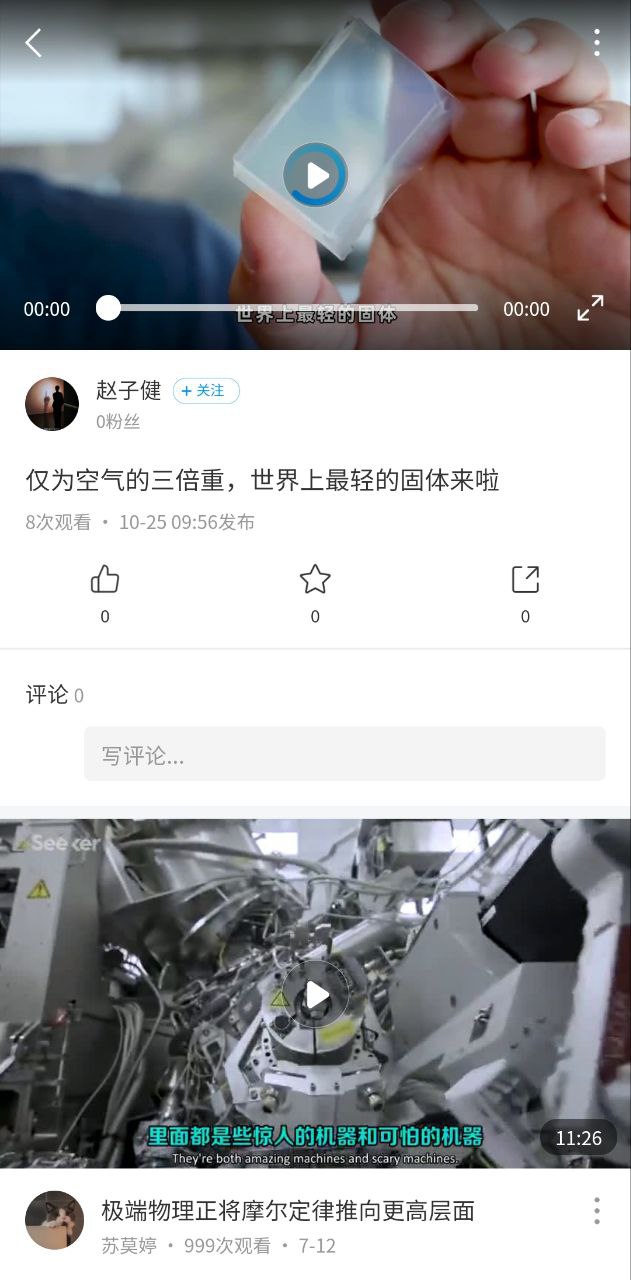The image size is (631, 1280).
Task: Like this video
Action: click(105, 580)
